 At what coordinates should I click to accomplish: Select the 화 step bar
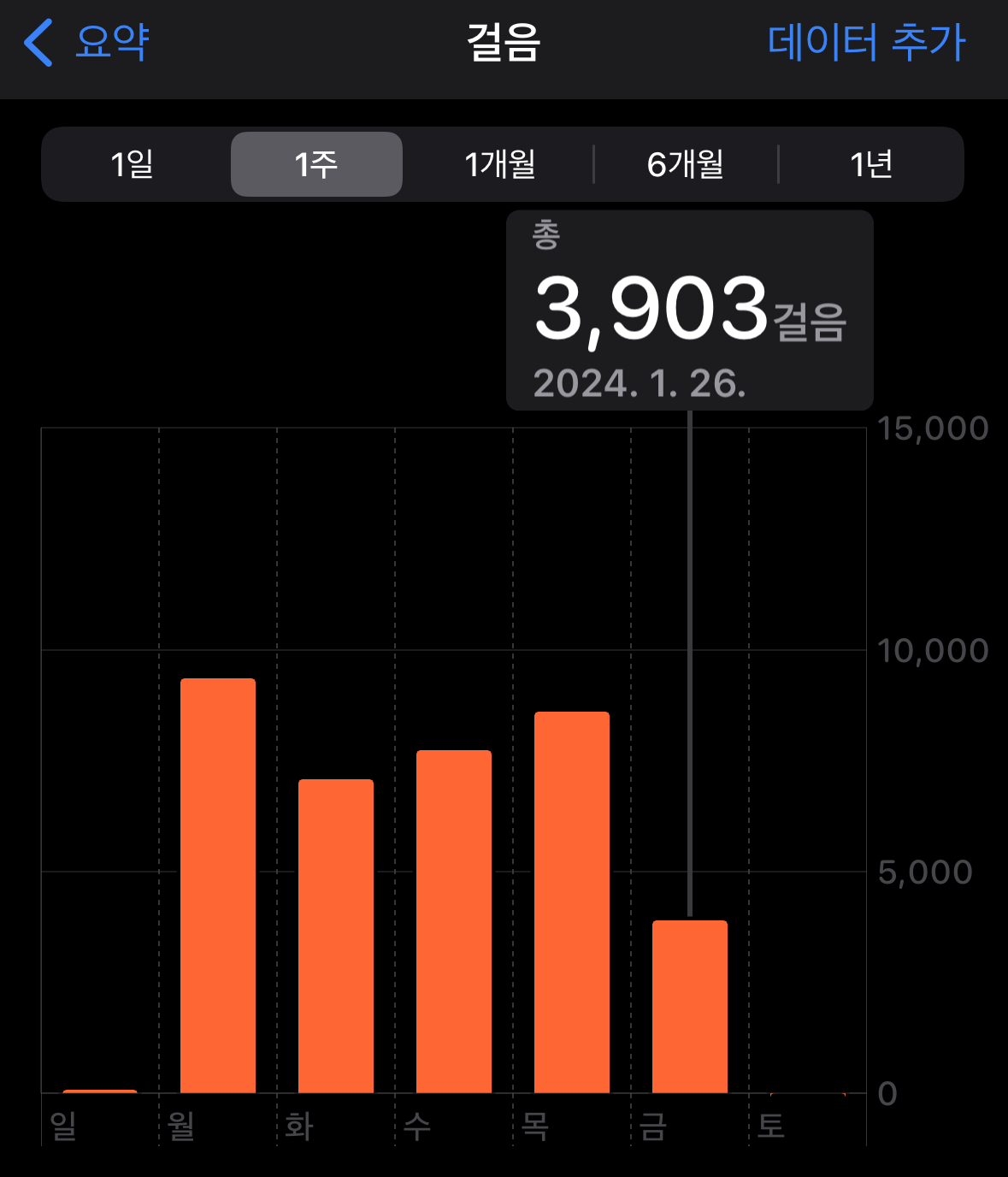(x=336, y=936)
